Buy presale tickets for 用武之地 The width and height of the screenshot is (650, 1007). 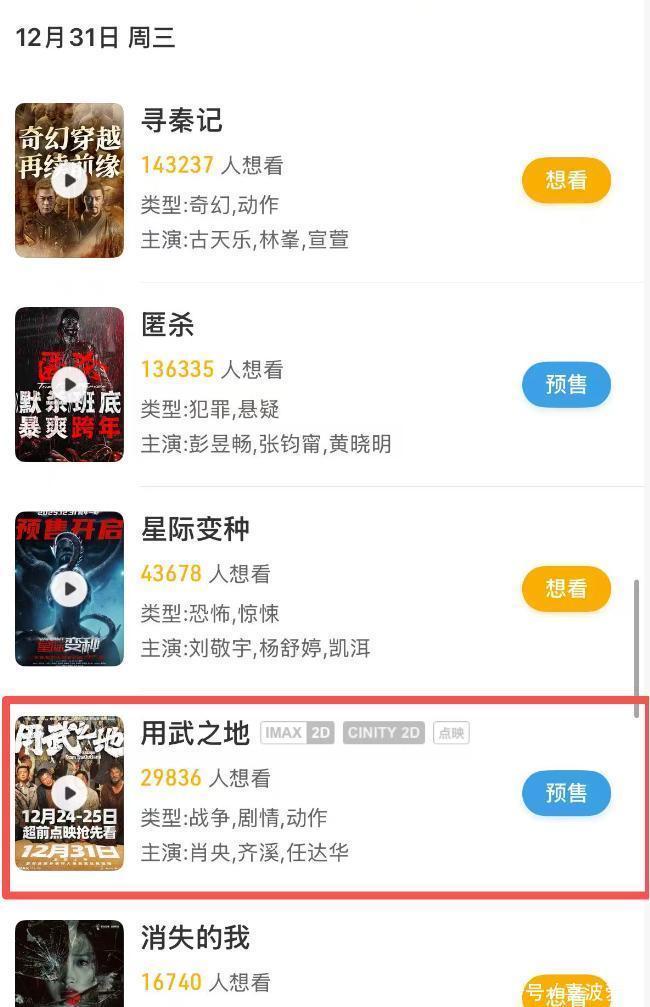(x=566, y=793)
